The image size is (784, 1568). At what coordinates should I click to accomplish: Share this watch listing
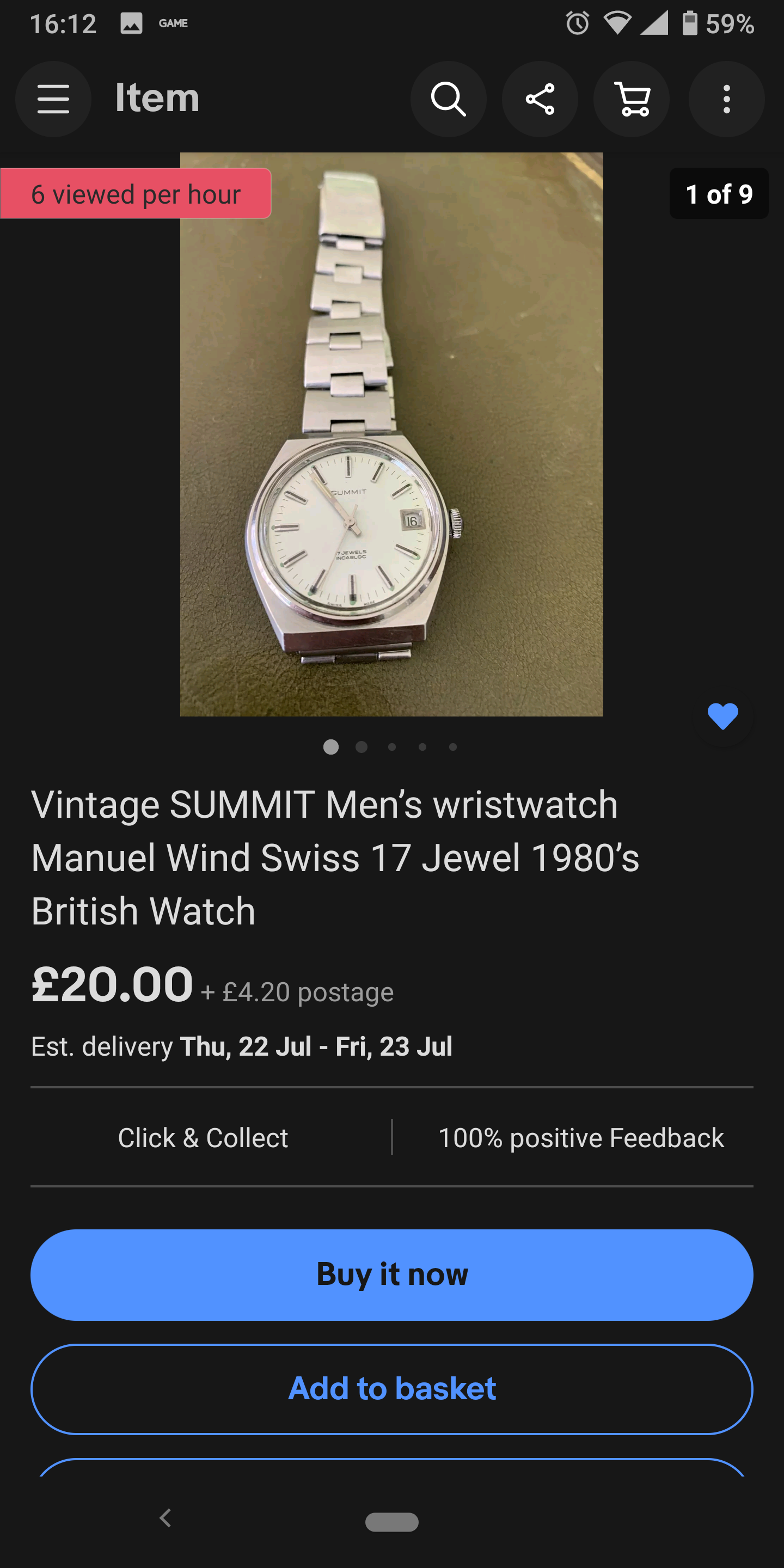[x=540, y=99]
